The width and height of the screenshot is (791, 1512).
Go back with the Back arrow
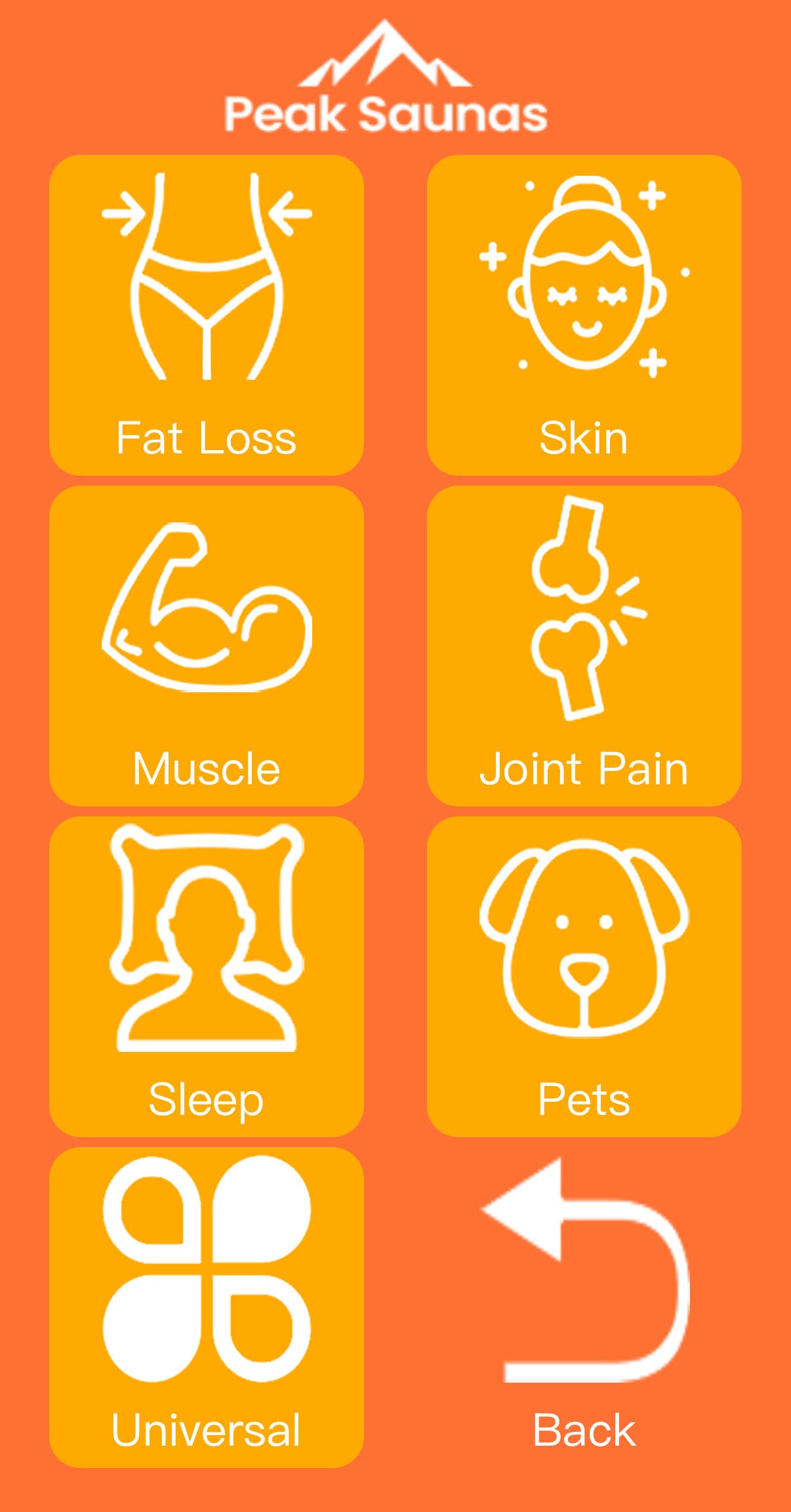pos(584,1307)
